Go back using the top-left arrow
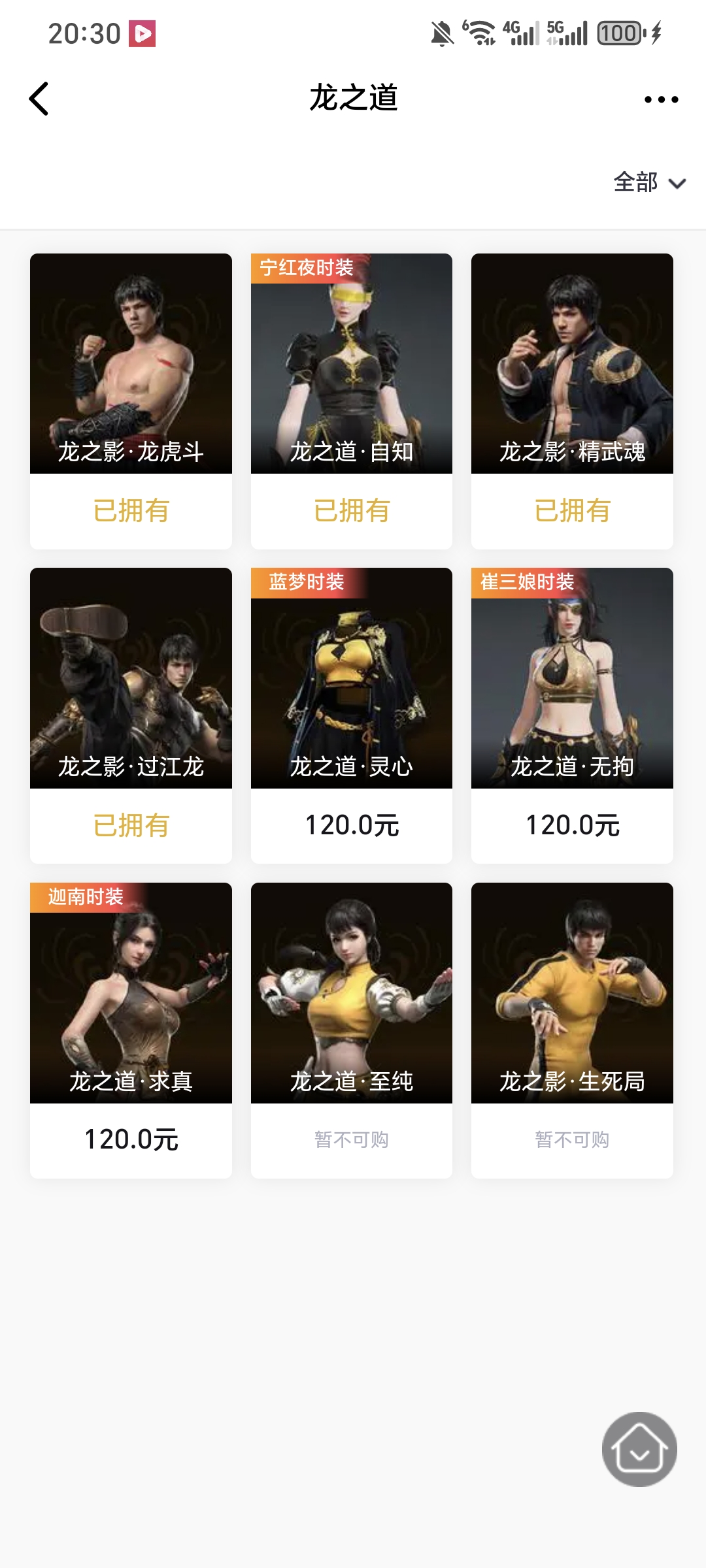 pyautogui.click(x=39, y=99)
